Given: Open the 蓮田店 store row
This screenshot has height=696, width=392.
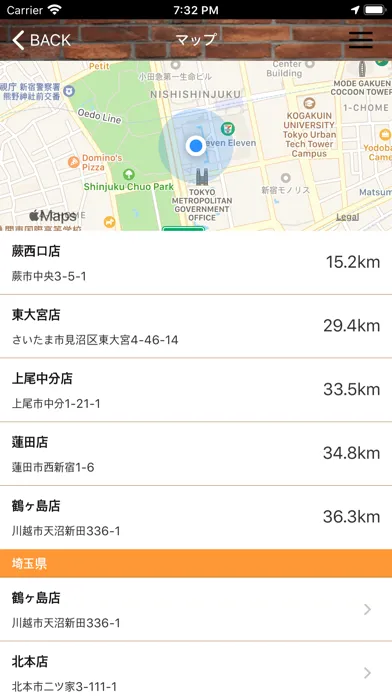Looking at the screenshot, I should [196, 454].
